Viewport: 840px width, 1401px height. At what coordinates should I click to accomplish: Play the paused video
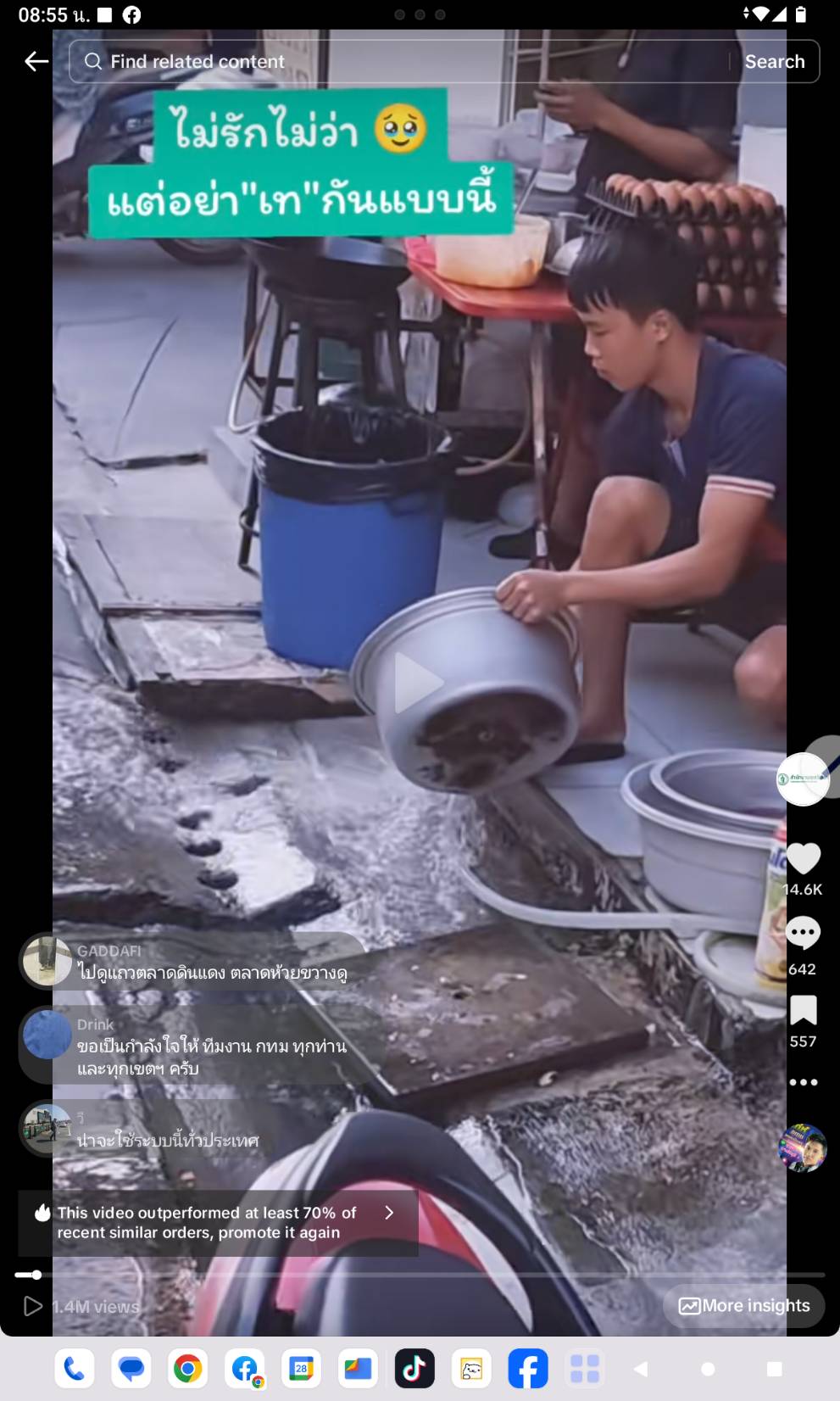coord(417,681)
